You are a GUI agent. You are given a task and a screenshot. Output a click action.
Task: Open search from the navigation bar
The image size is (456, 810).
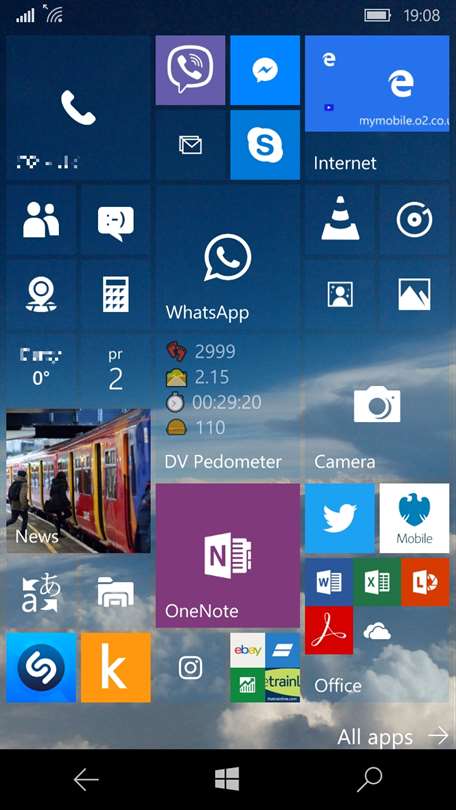tap(370, 780)
